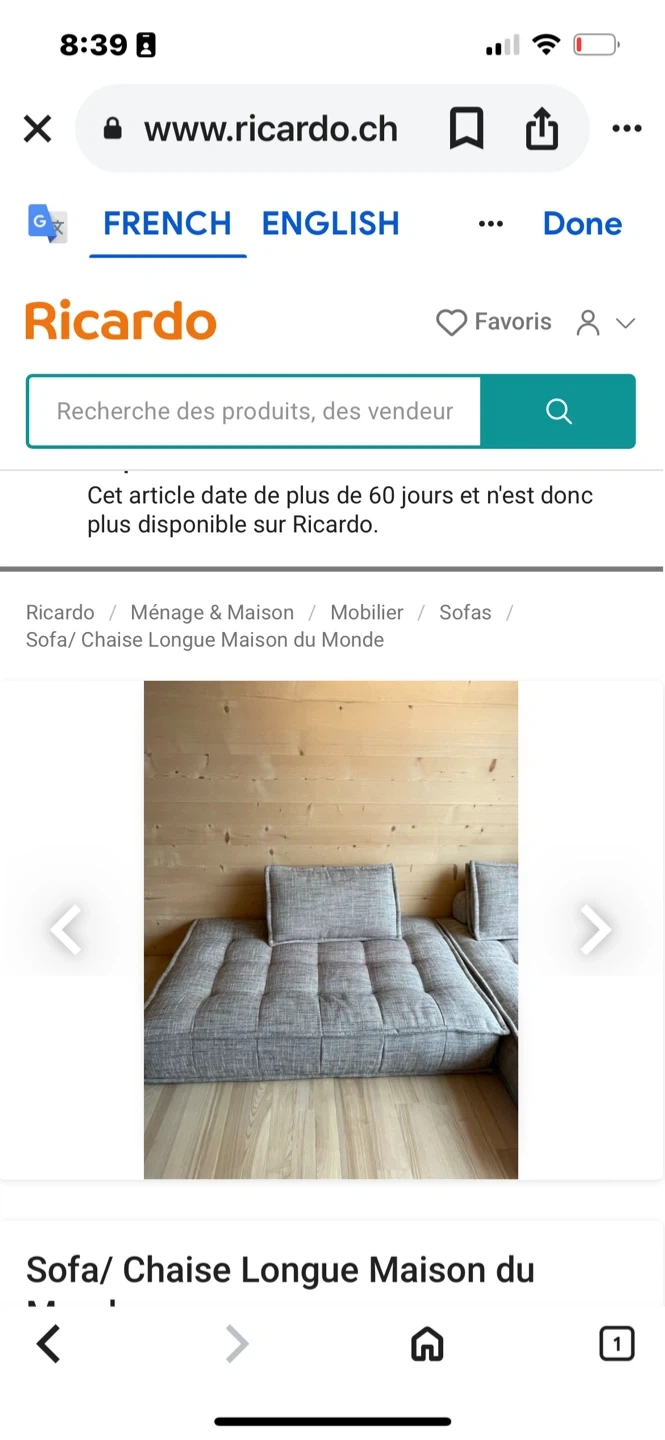Image resolution: width=665 pixels, height=1440 pixels.
Task: Close the in-app browser page
Action: pos(38,129)
